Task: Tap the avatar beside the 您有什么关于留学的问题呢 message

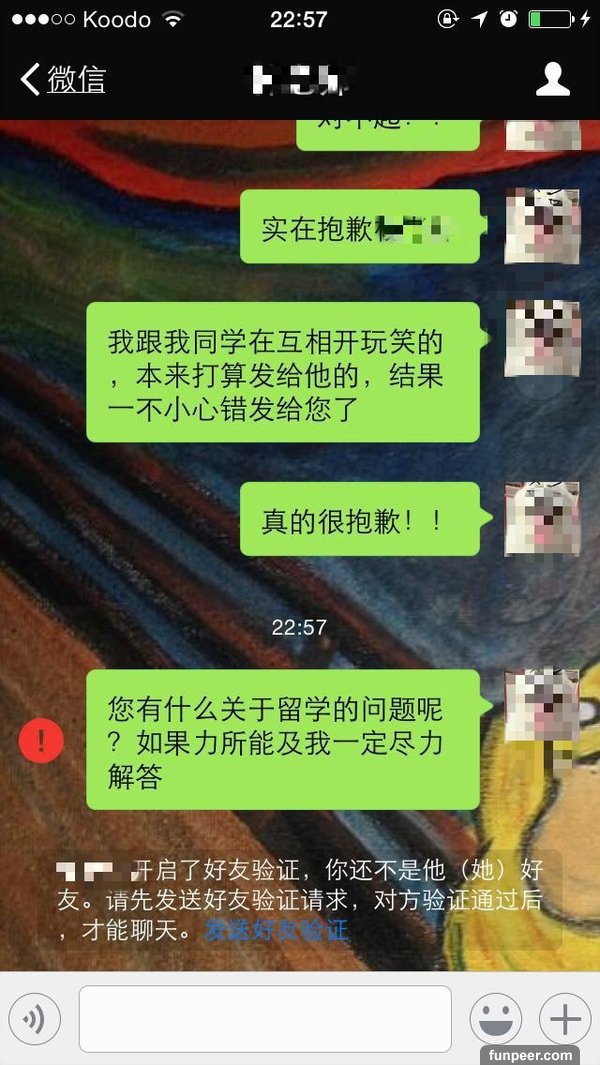Action: point(542,707)
